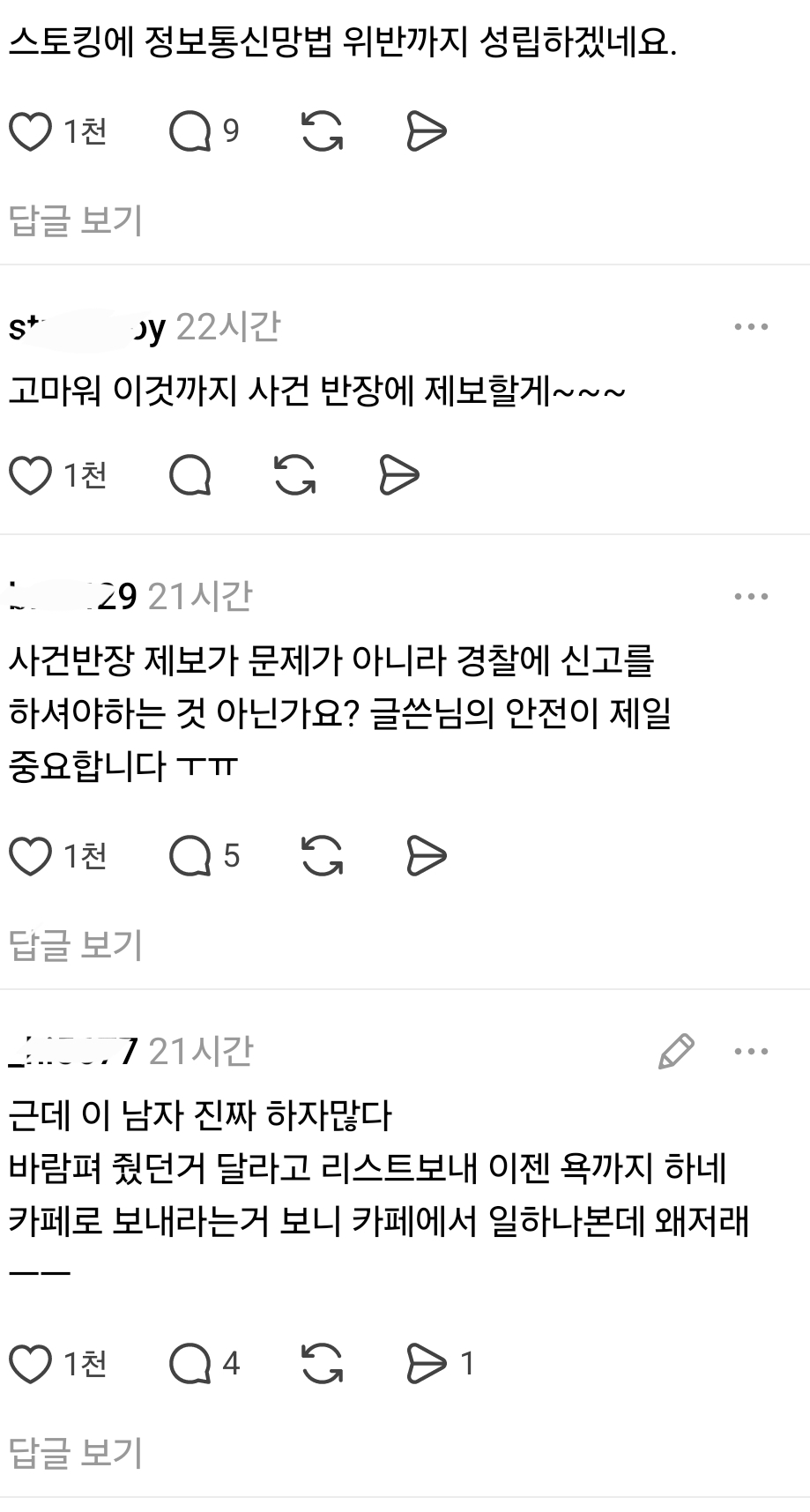Share the 글쓴님의 안전이 제일 중요합니다 comment
This screenshot has height=1512, width=810.
click(427, 856)
